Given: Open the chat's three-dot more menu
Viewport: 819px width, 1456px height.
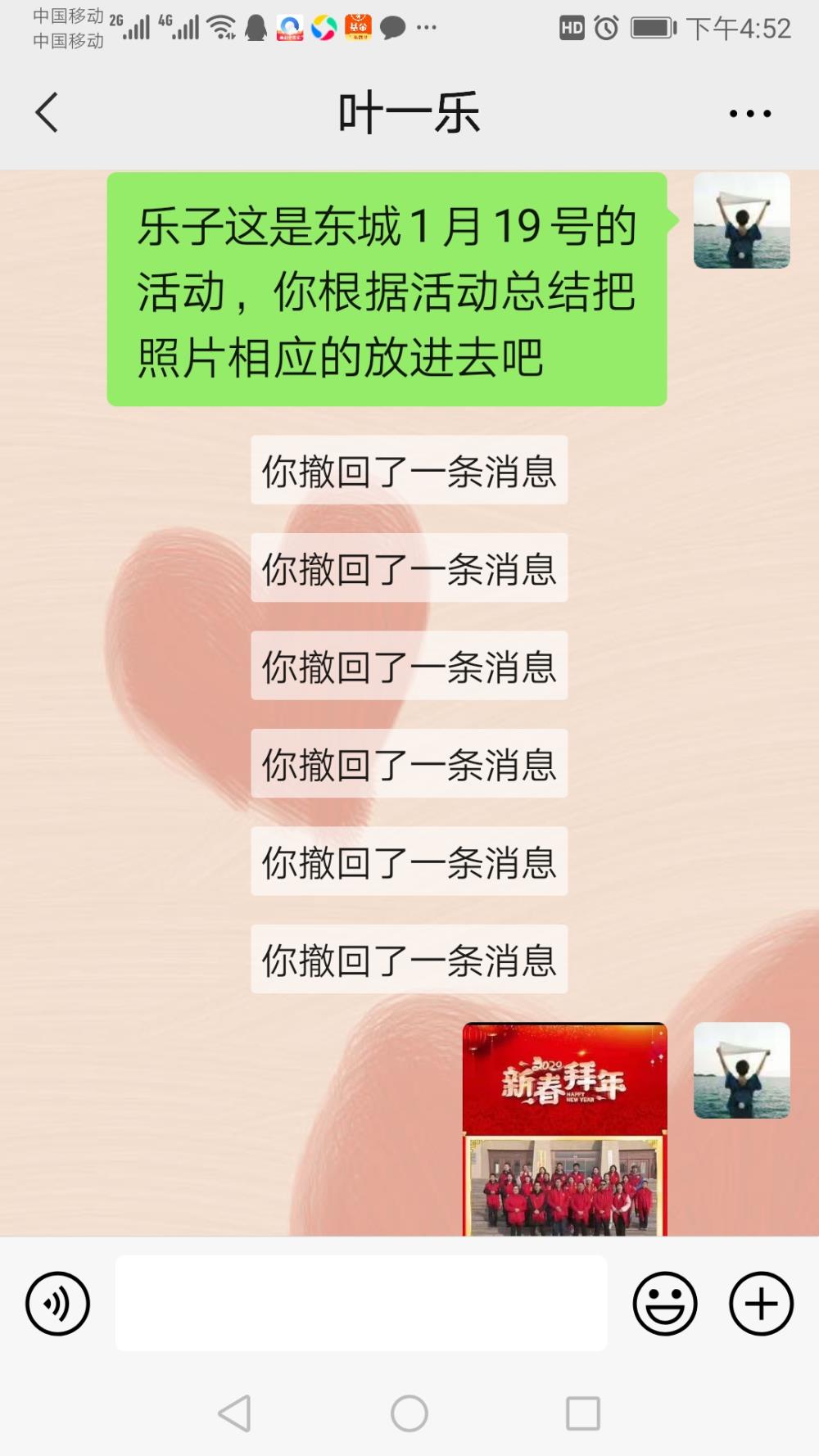Looking at the screenshot, I should tap(750, 113).
